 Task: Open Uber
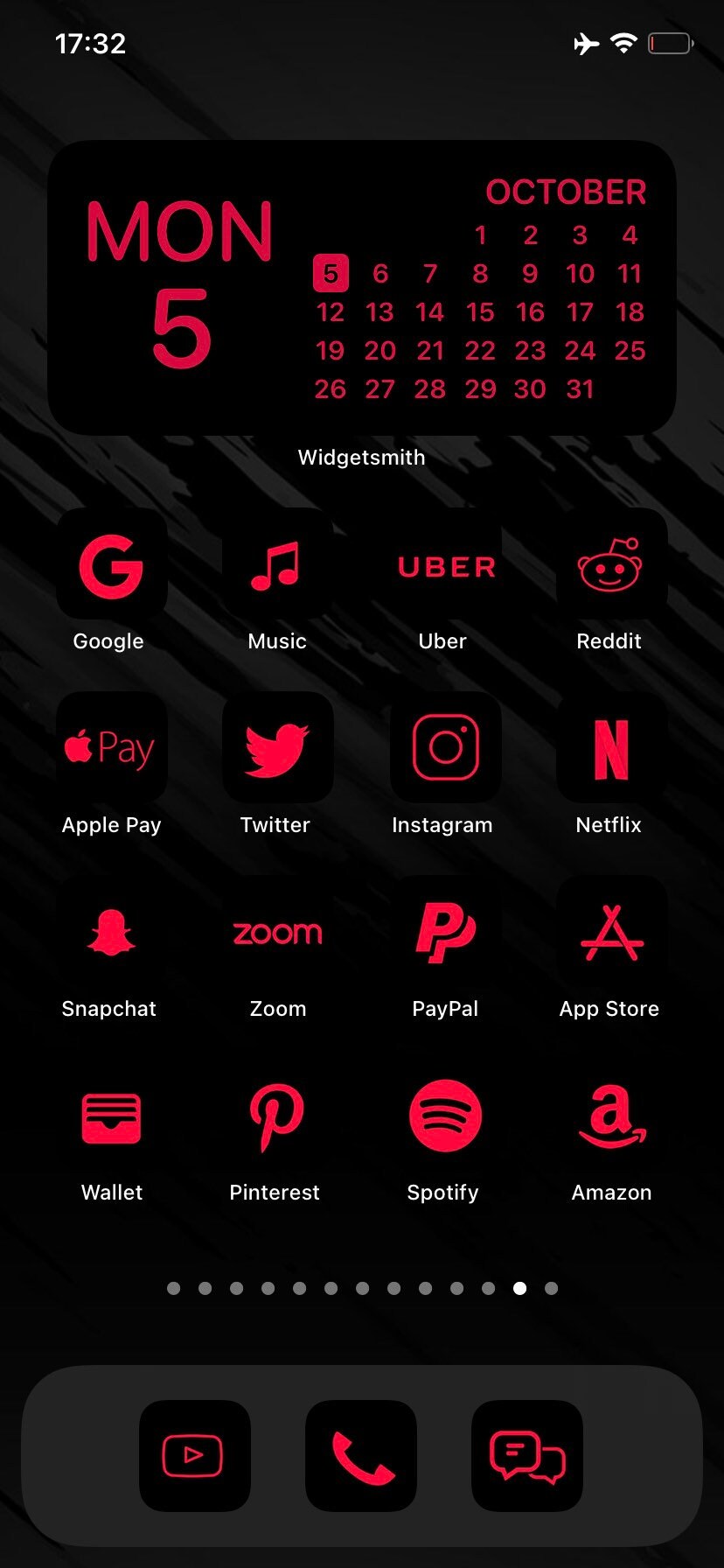(445, 563)
